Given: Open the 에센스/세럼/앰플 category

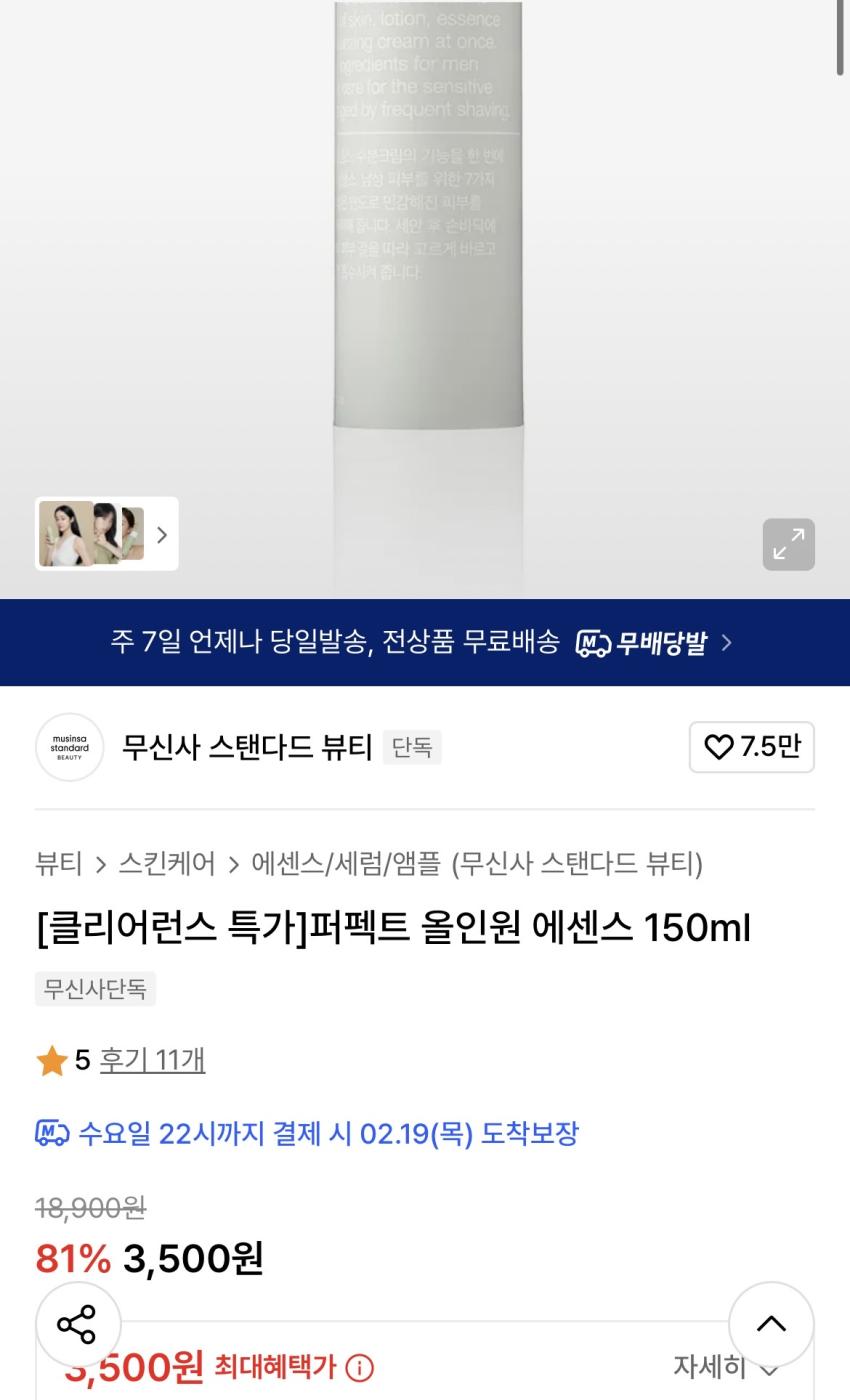Looking at the screenshot, I should pyautogui.click(x=346, y=863).
